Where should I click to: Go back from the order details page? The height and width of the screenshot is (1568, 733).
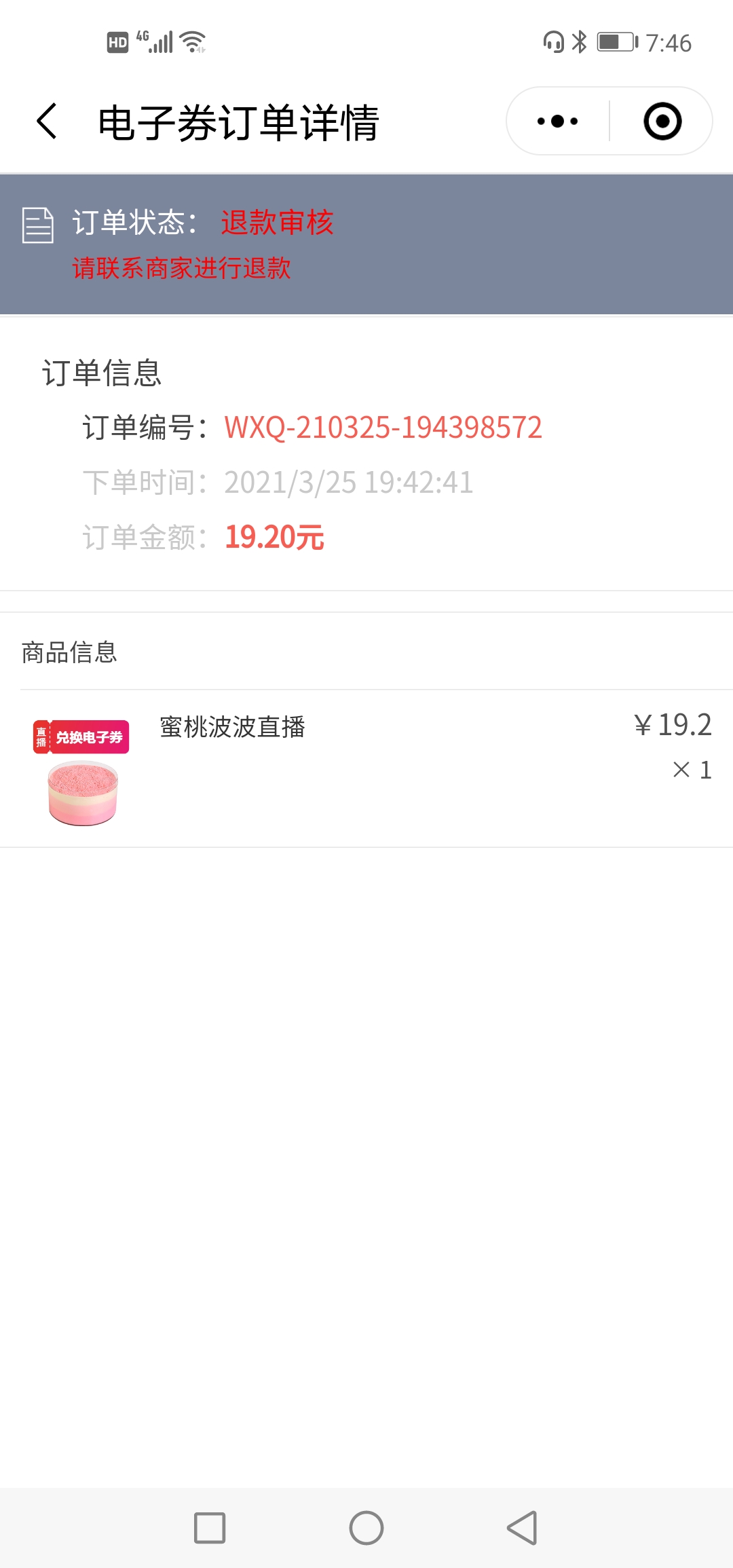(x=46, y=122)
